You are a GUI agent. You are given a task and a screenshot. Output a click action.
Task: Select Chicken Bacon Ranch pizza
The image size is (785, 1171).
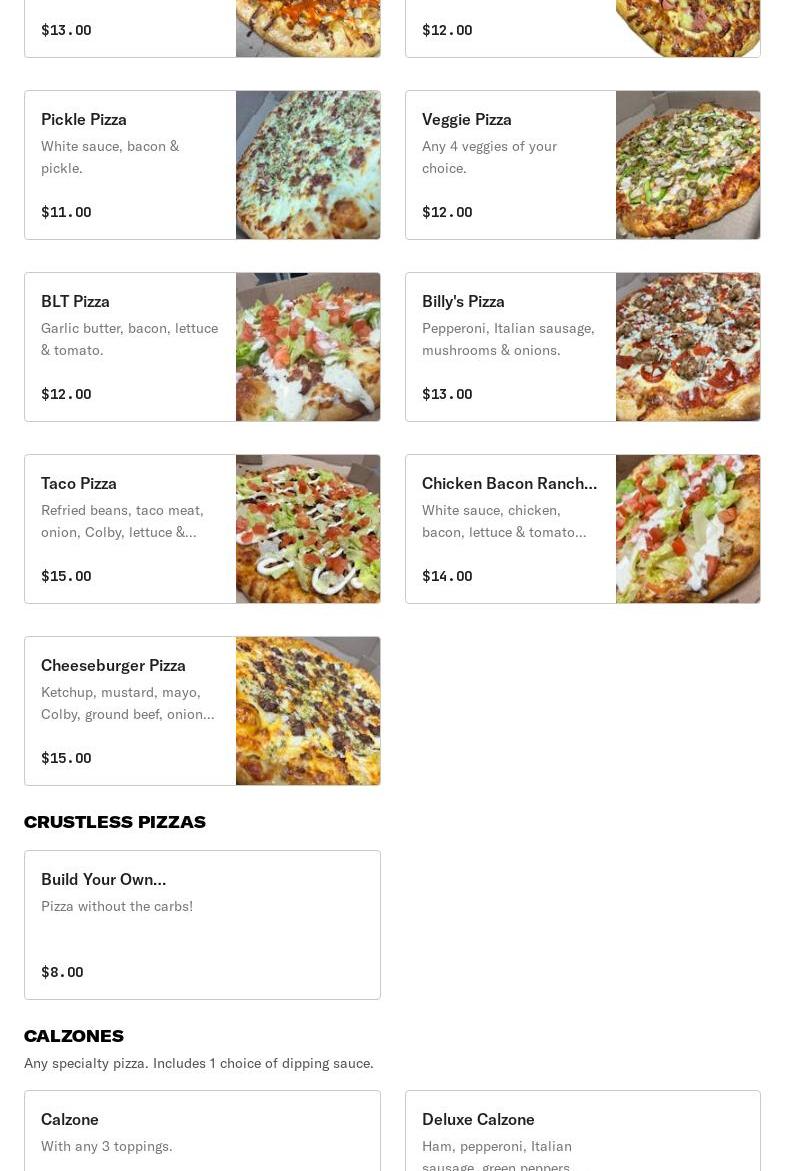click(x=582, y=529)
